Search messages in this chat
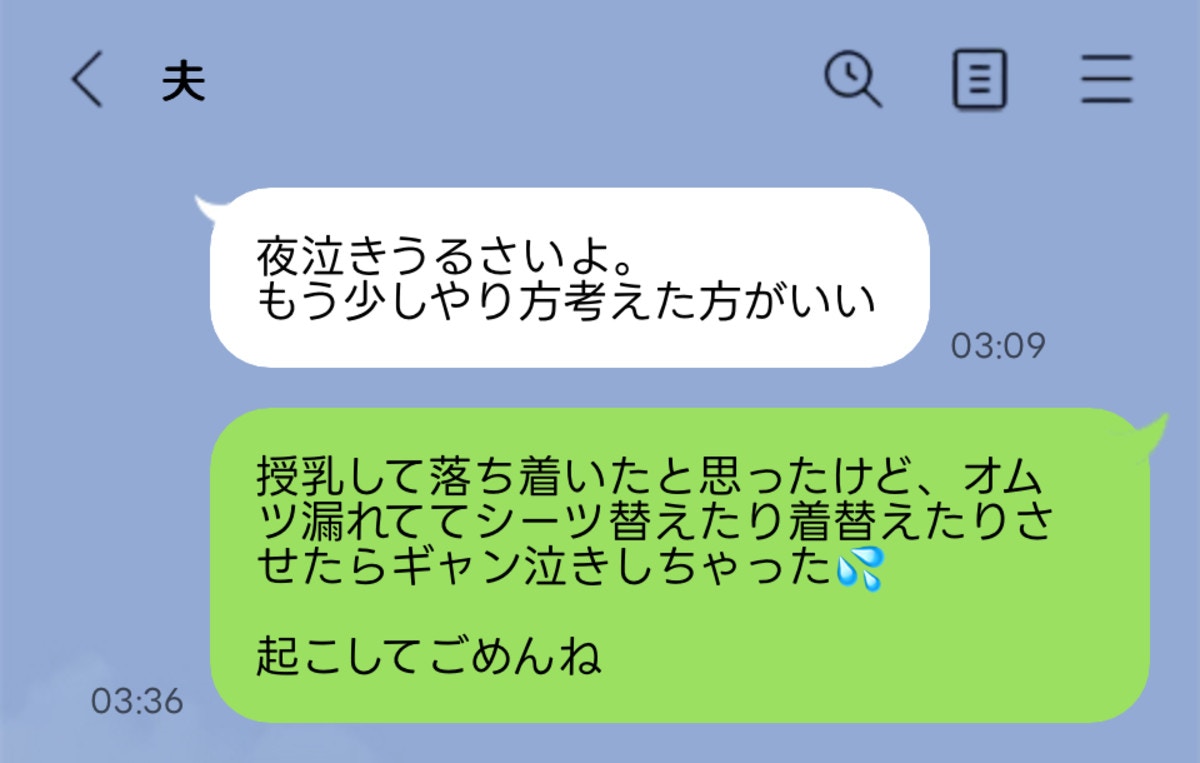1200x763 pixels. coord(852,79)
